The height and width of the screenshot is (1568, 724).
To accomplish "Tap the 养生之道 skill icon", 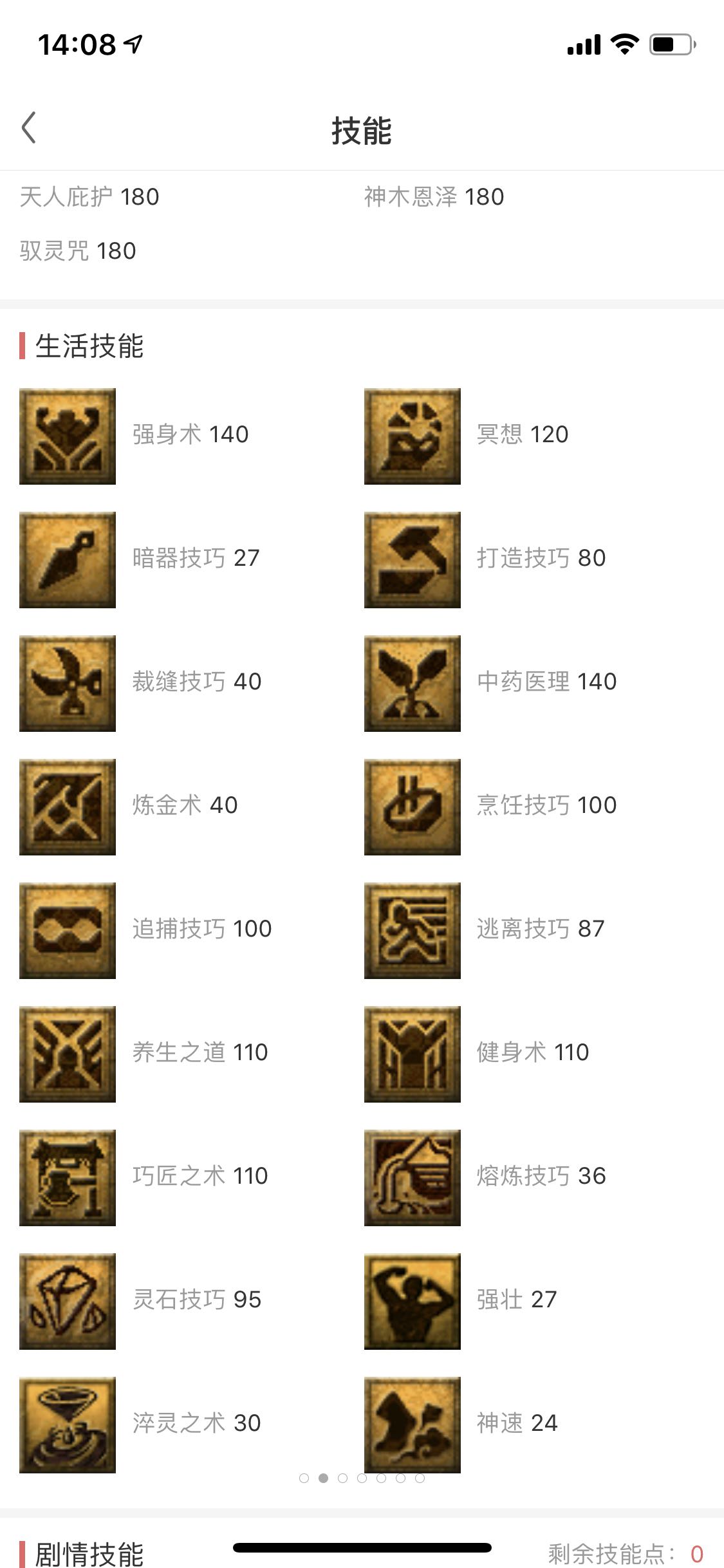I will pyautogui.click(x=68, y=1054).
